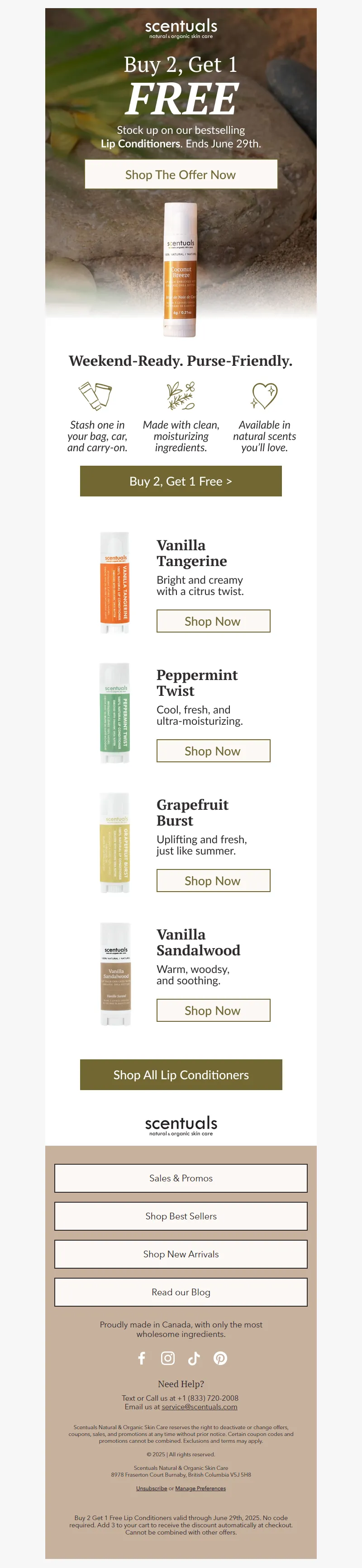Open the Instagram profile
This screenshot has width=362, height=1568.
pos(167,1358)
